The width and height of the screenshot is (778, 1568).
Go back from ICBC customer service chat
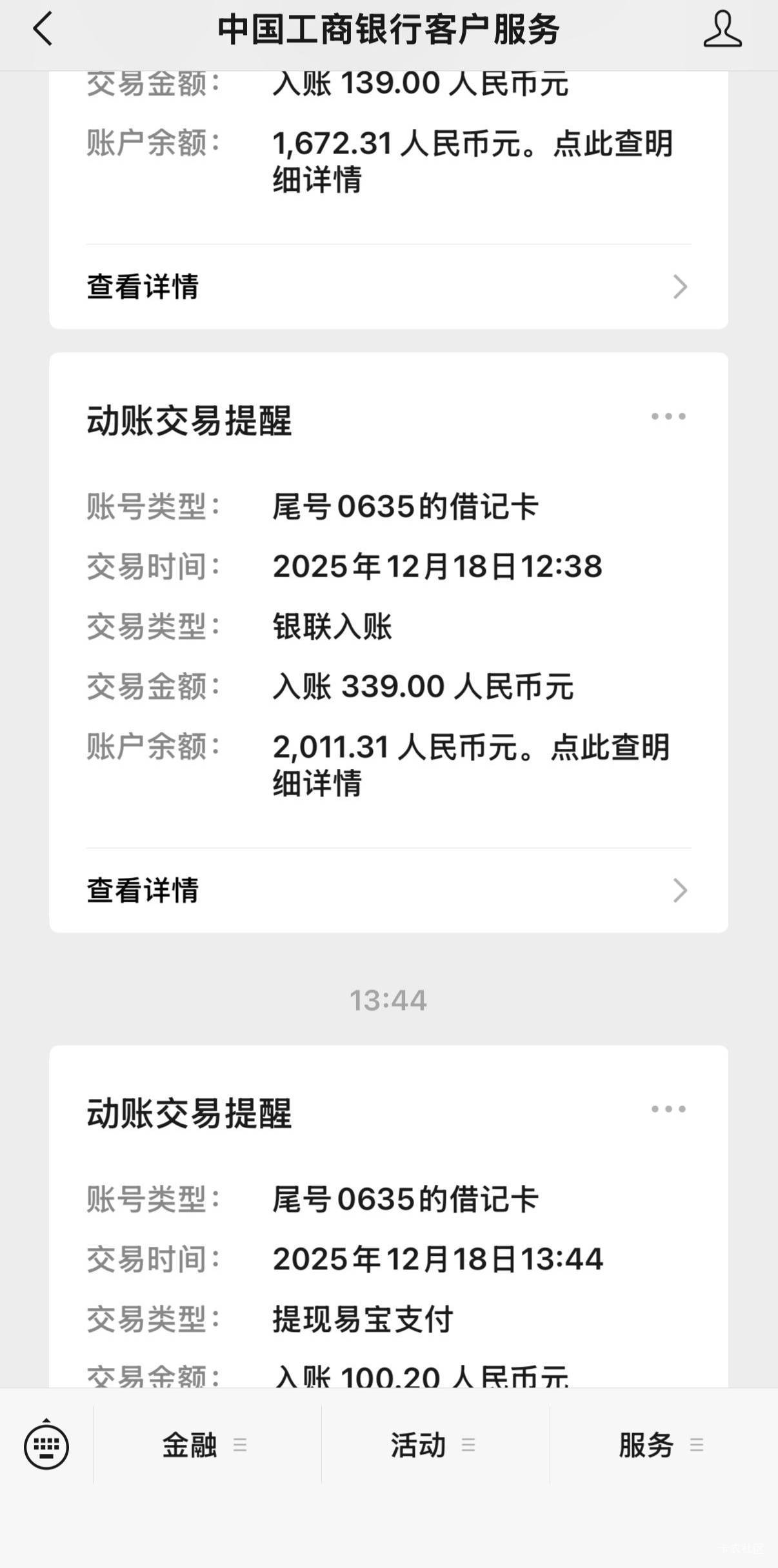point(43,30)
